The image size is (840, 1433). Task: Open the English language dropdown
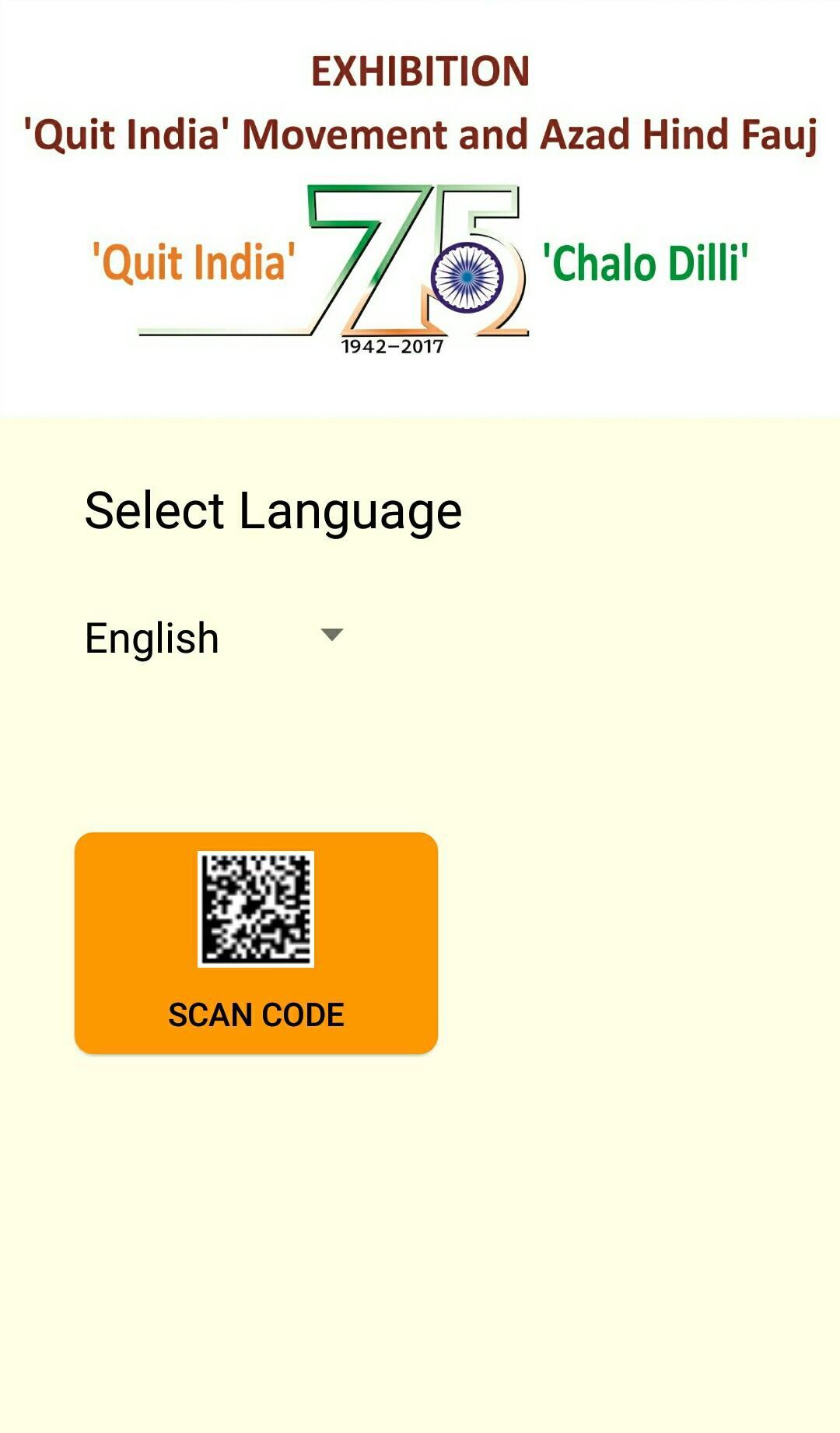[x=214, y=638]
